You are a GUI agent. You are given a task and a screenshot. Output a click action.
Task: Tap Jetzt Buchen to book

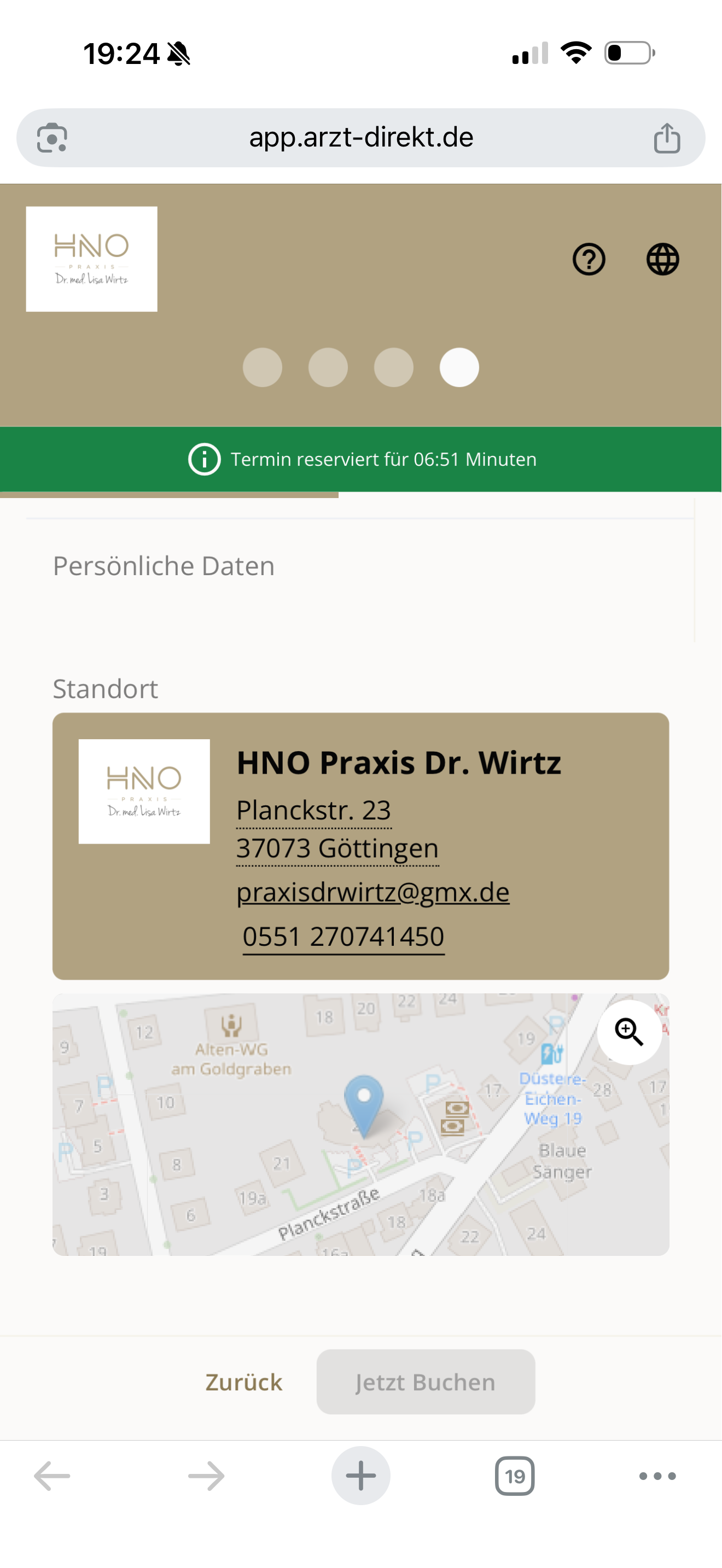coord(426,1382)
